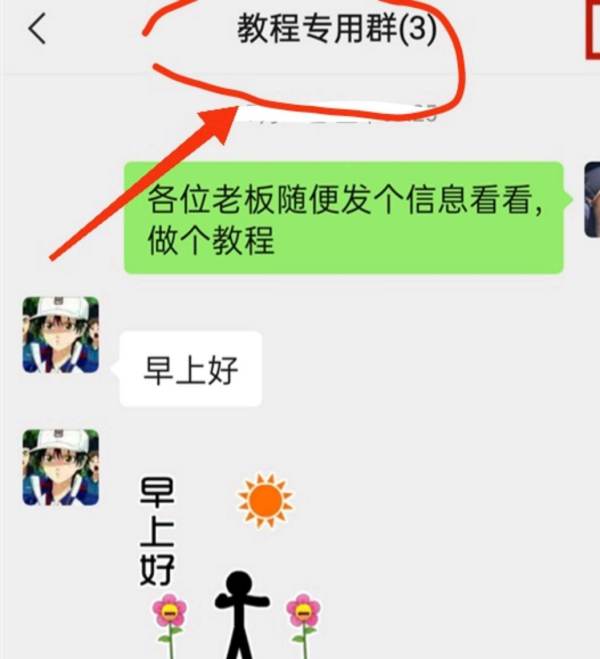This screenshot has width=600, height=659.
Task: Tap the avatar beside the 早上好 sticker
Action: click(x=61, y=467)
